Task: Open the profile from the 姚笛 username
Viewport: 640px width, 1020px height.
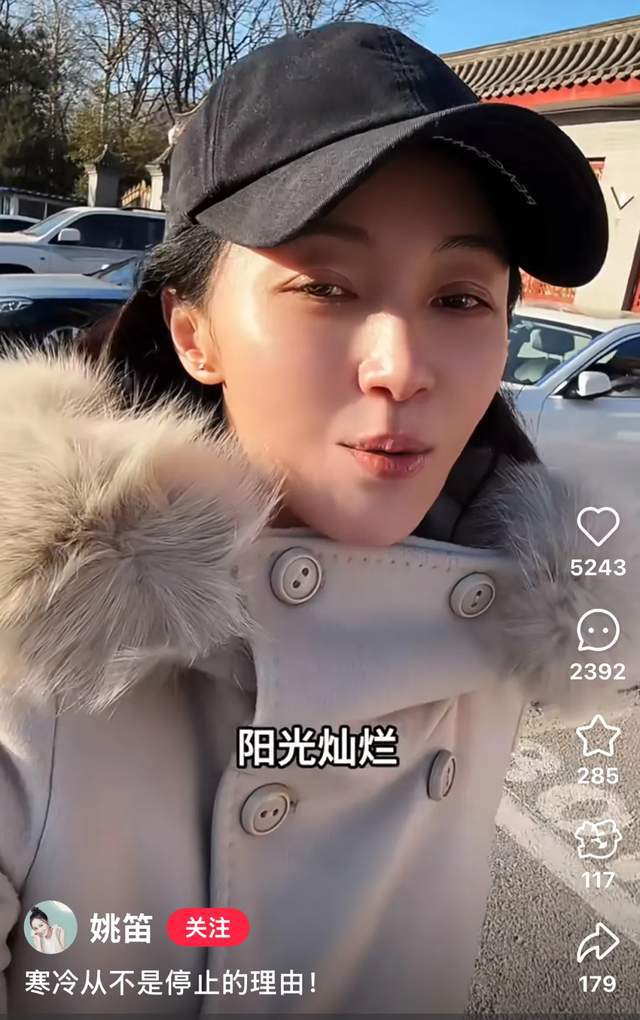Action: coord(121,927)
